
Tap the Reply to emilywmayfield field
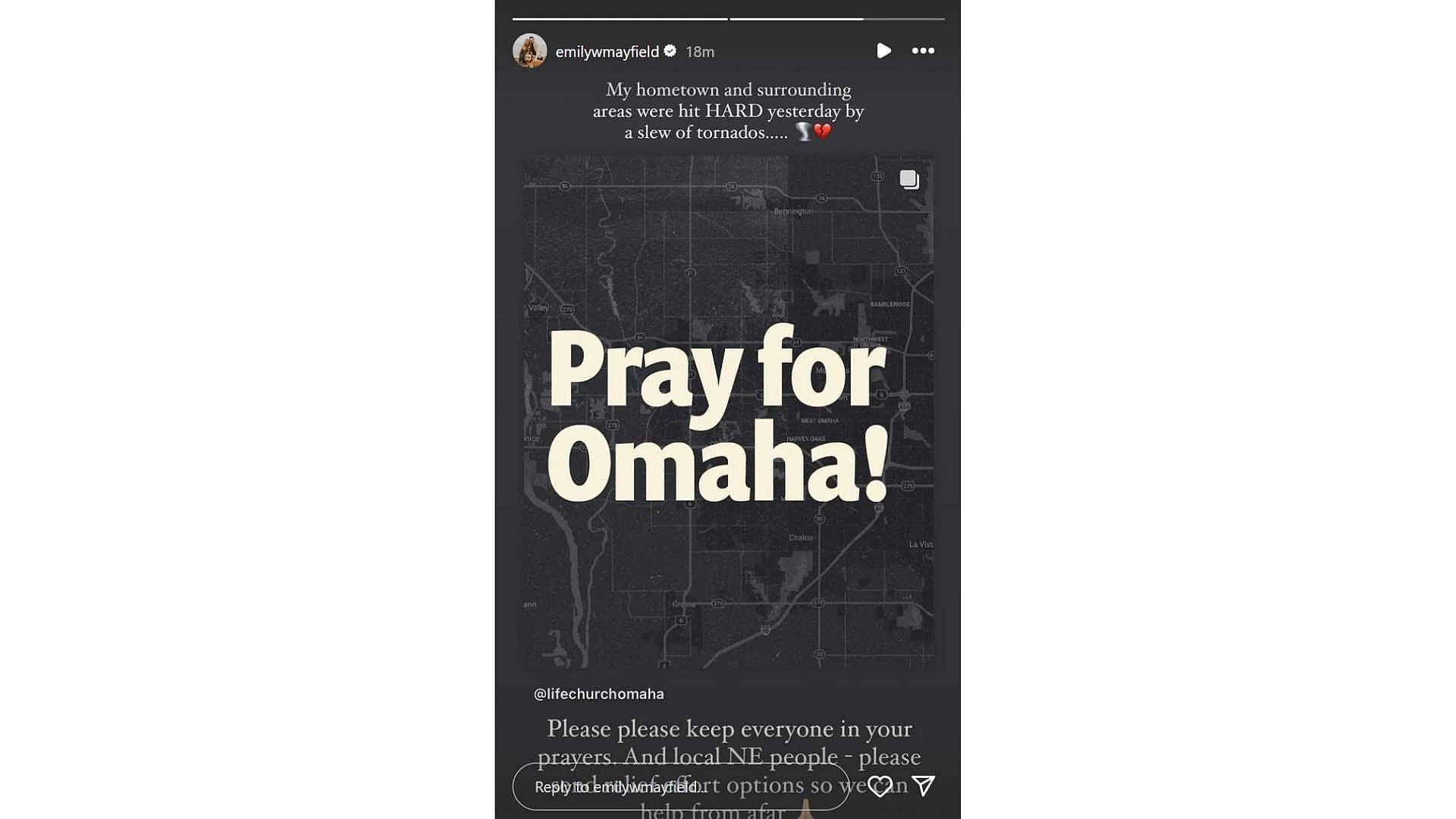click(680, 786)
